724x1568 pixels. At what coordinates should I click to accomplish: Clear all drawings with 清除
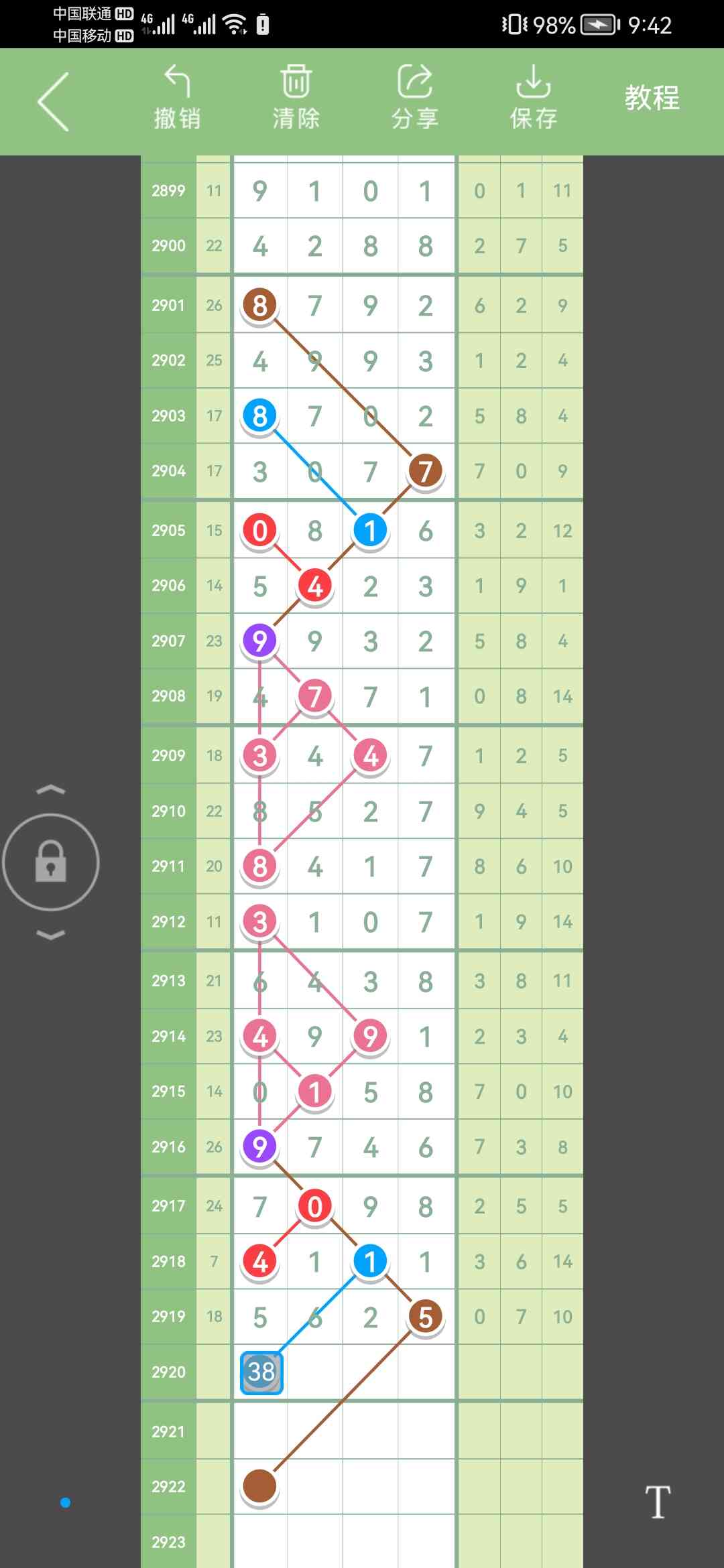tap(296, 98)
